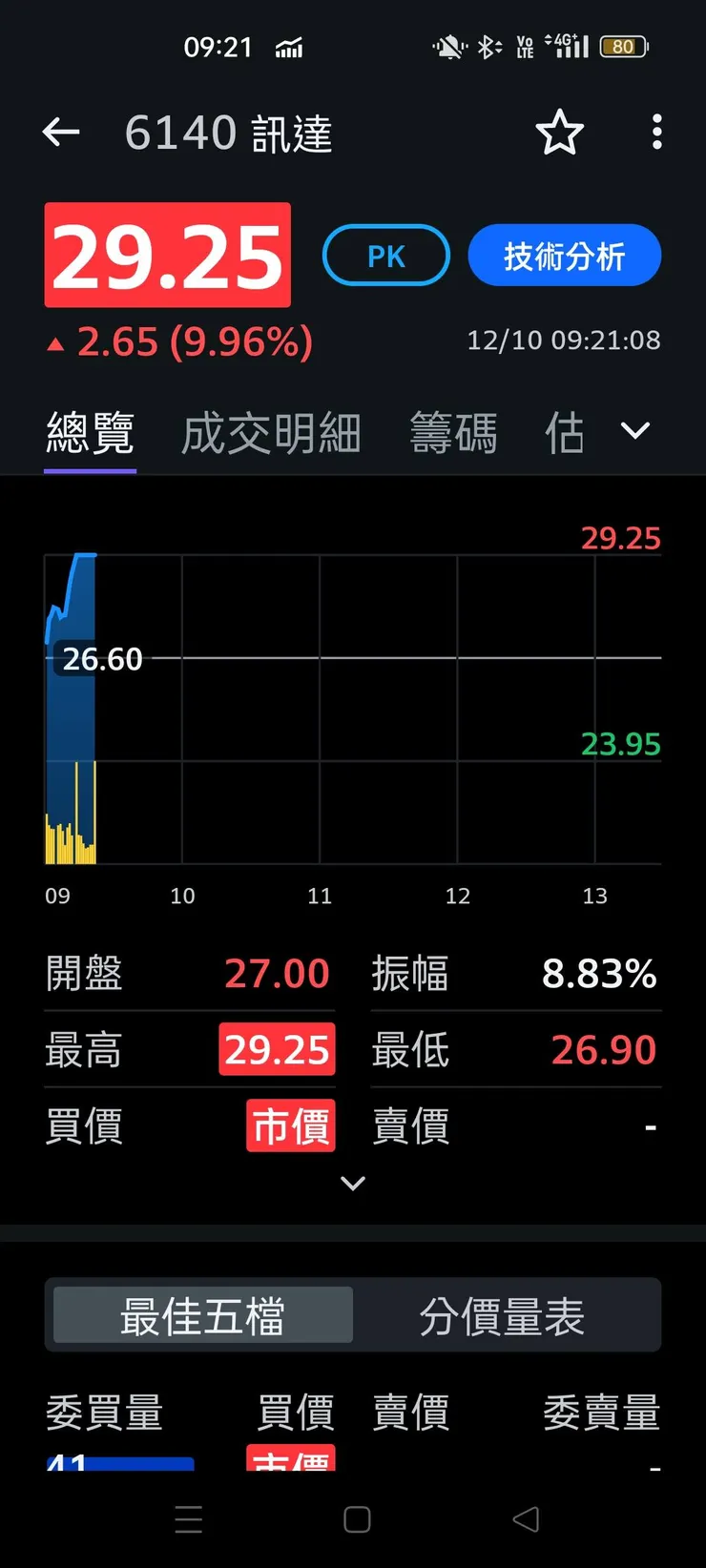Switch to the 最佳五檔 view
This screenshot has width=706, height=1568.
[201, 1313]
